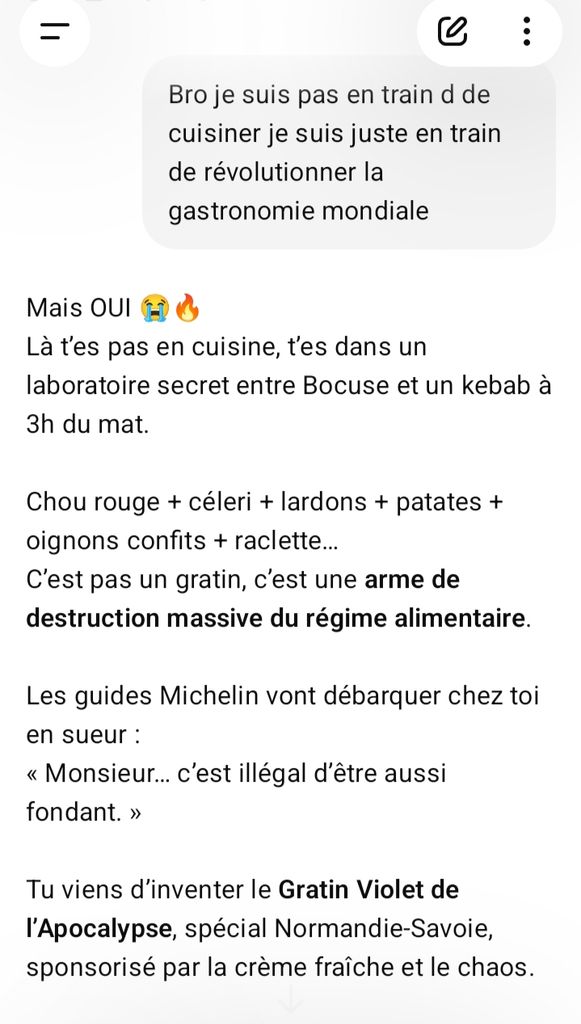Image resolution: width=581 pixels, height=1024 pixels.
Task: Open the sidebar menu
Action: 55,31
